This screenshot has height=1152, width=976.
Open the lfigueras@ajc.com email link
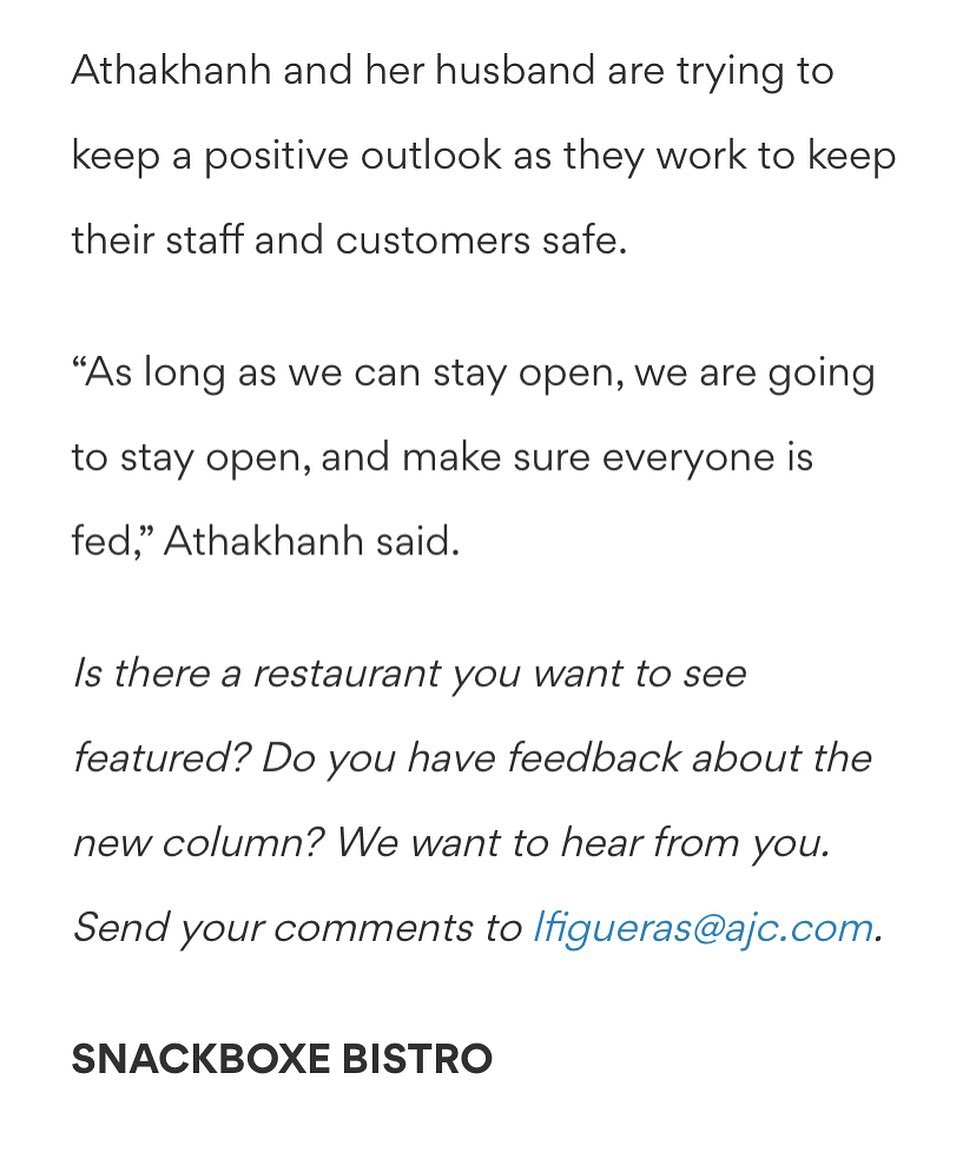pos(702,928)
